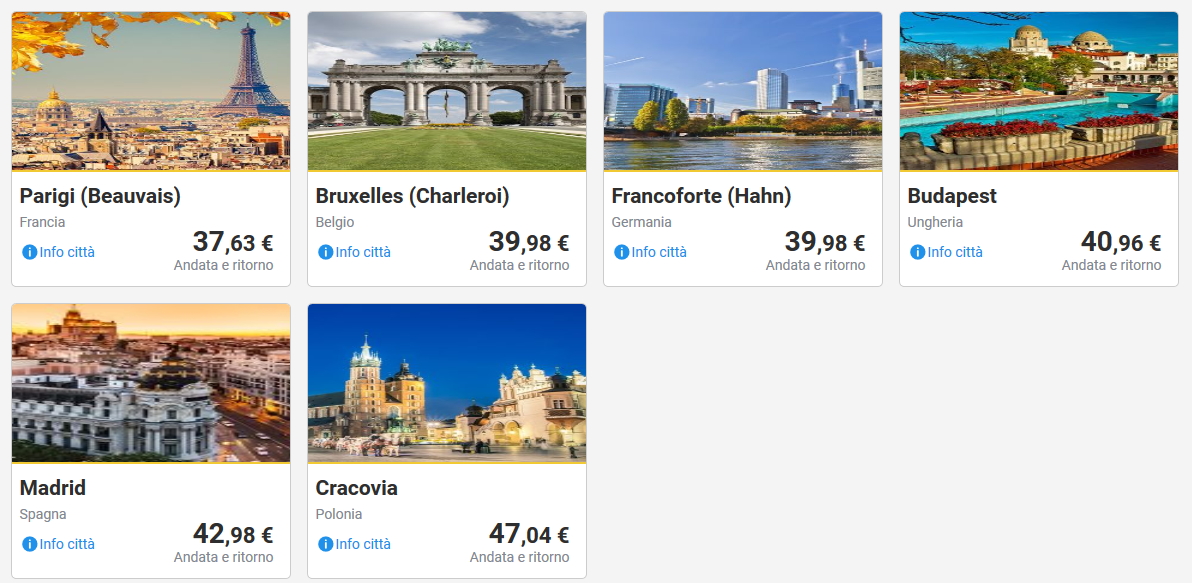View Info città for Madrid
The height and width of the screenshot is (583, 1192).
[59, 544]
